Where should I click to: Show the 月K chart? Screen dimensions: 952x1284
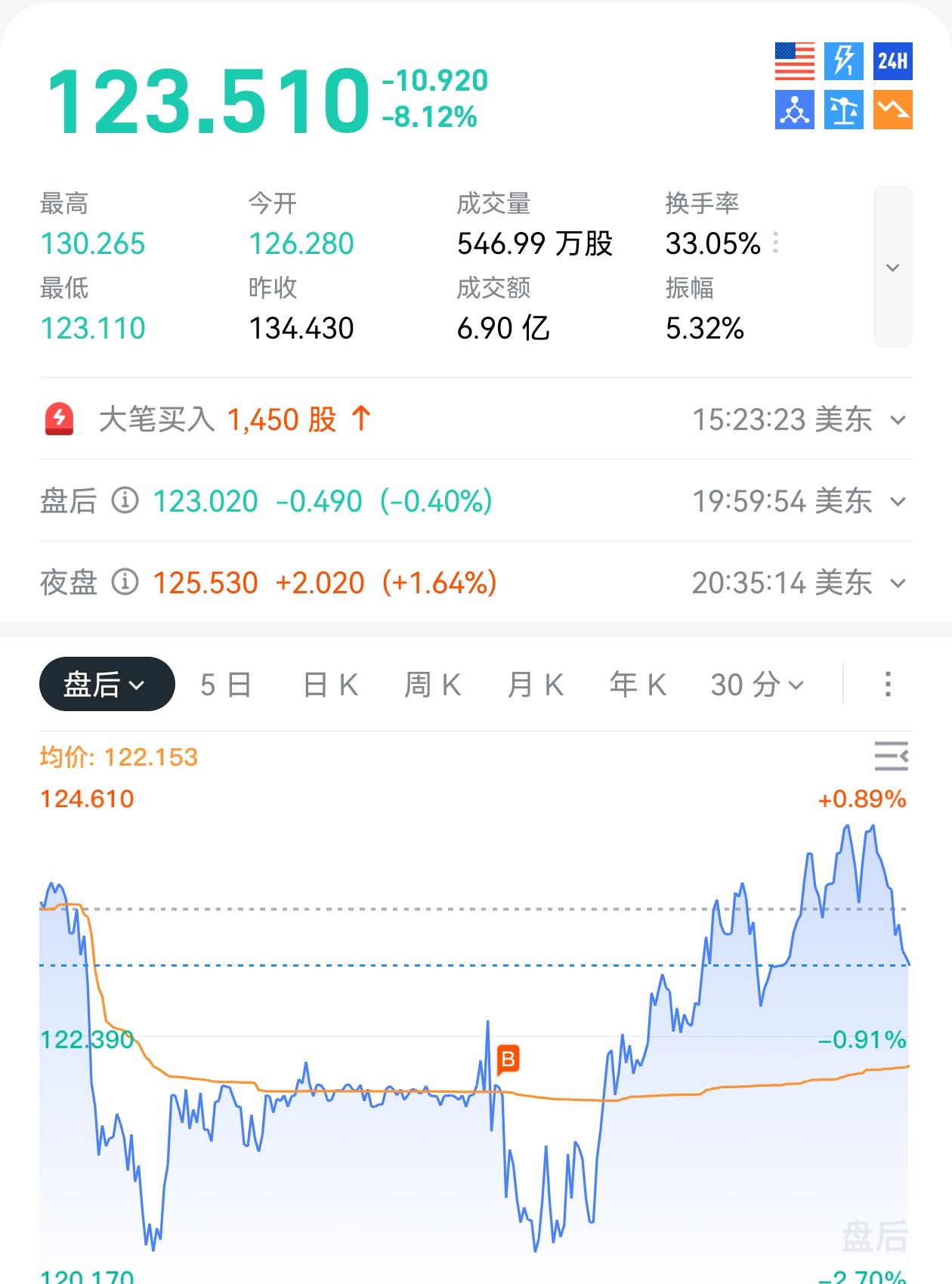(x=535, y=685)
